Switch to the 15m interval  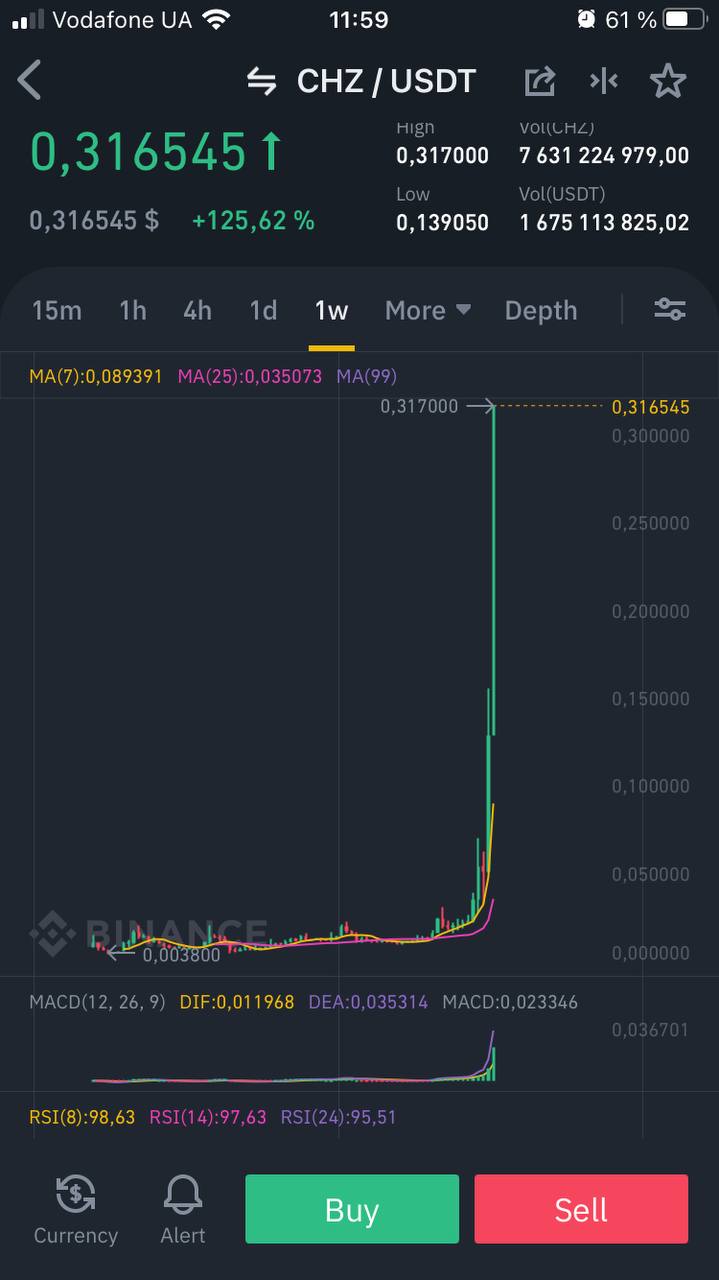57,310
